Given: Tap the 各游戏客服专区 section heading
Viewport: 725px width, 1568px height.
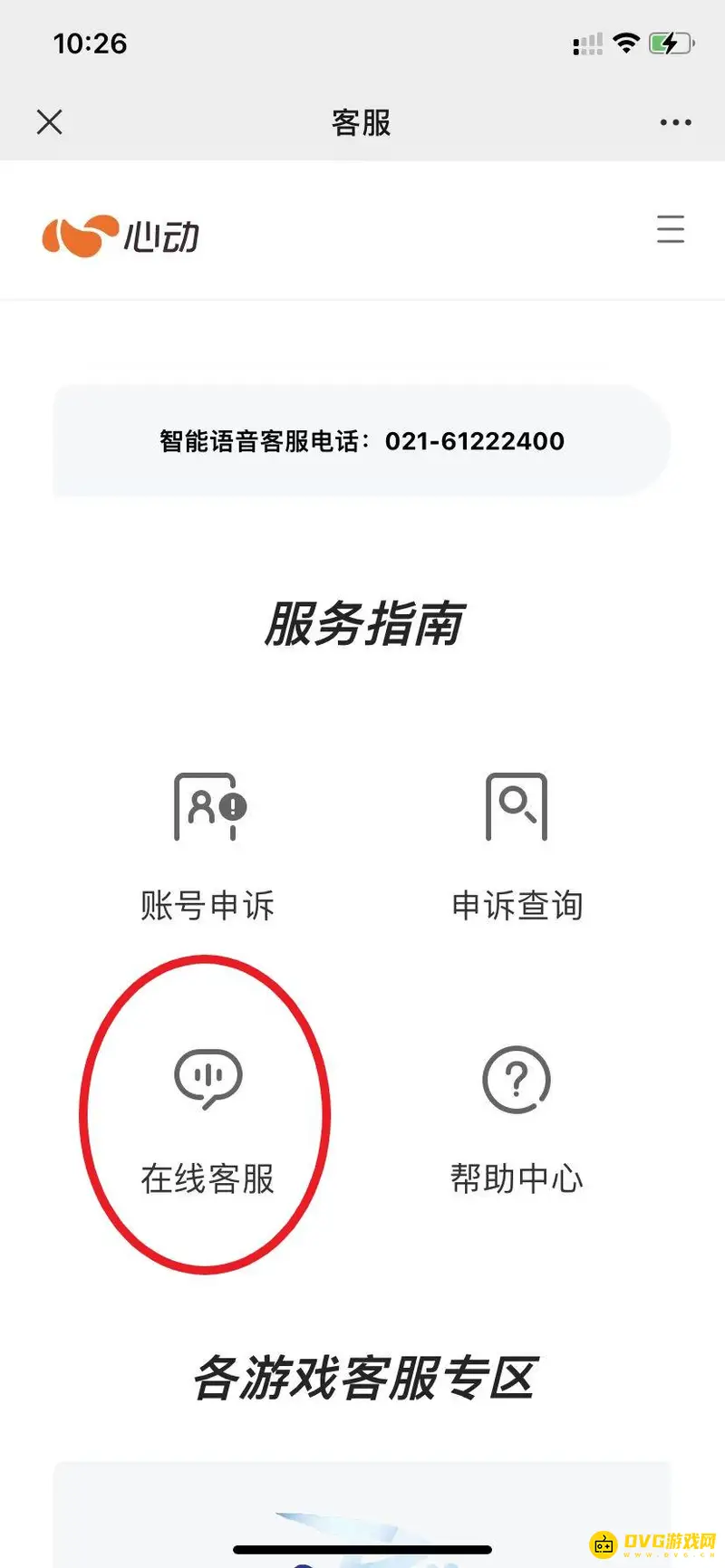Looking at the screenshot, I should tap(364, 1379).
